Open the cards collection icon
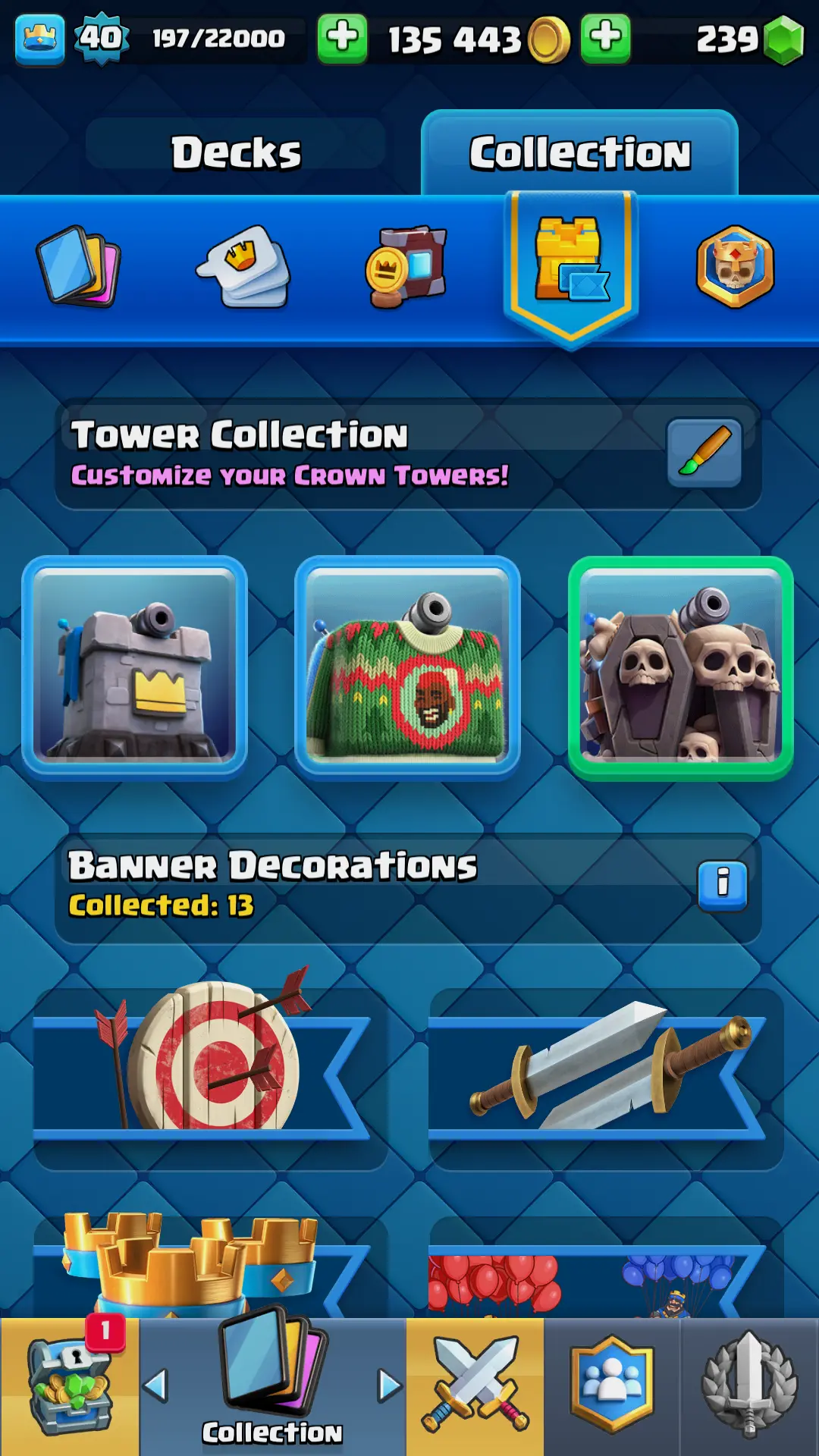This screenshot has width=819, height=1456. coord(79,266)
